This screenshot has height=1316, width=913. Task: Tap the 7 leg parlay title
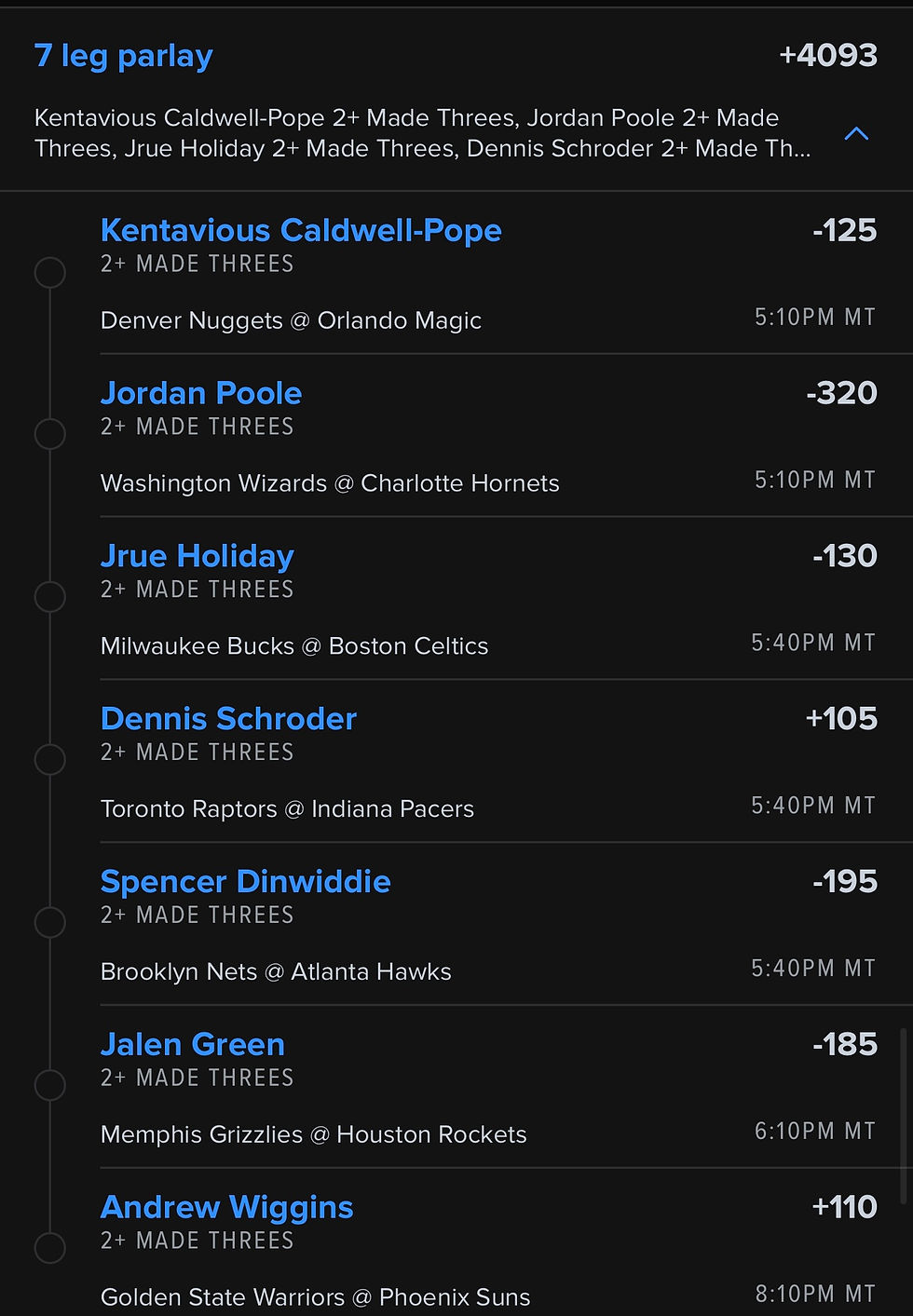click(x=123, y=56)
